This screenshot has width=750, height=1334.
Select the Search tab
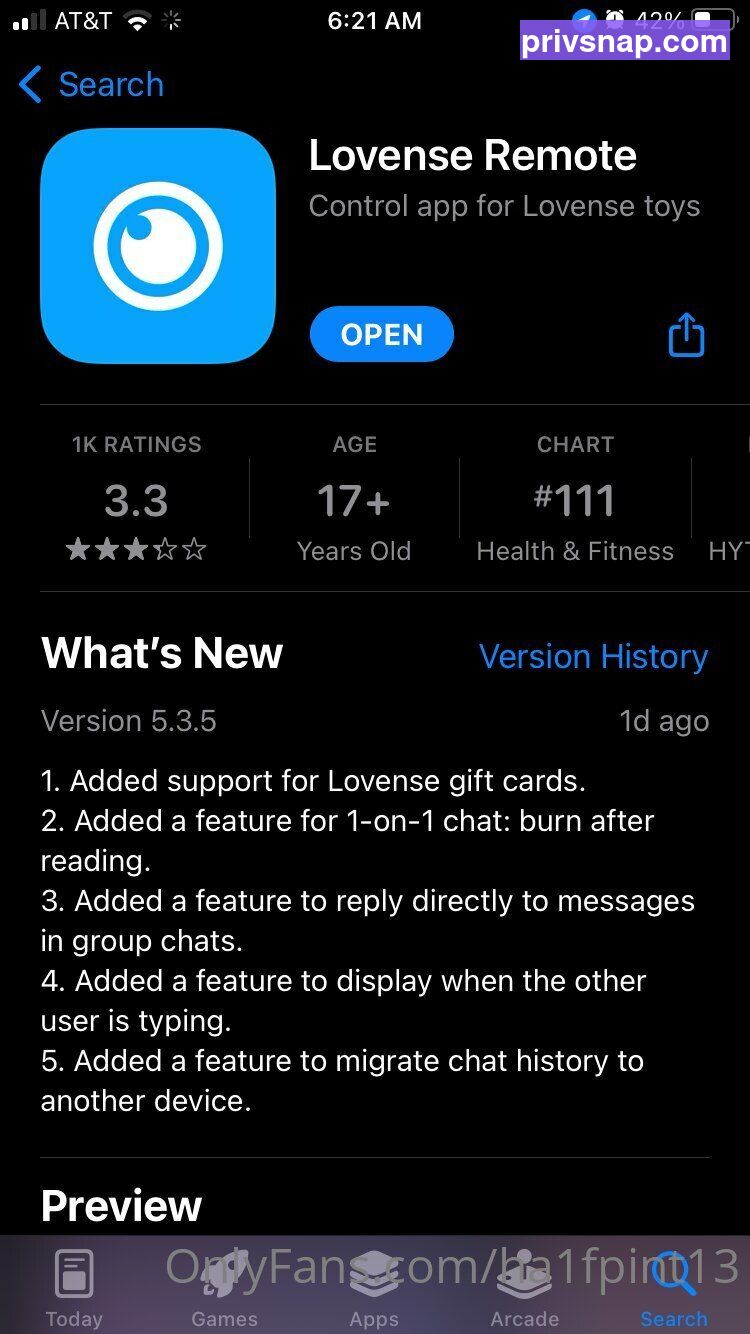[x=674, y=1288]
